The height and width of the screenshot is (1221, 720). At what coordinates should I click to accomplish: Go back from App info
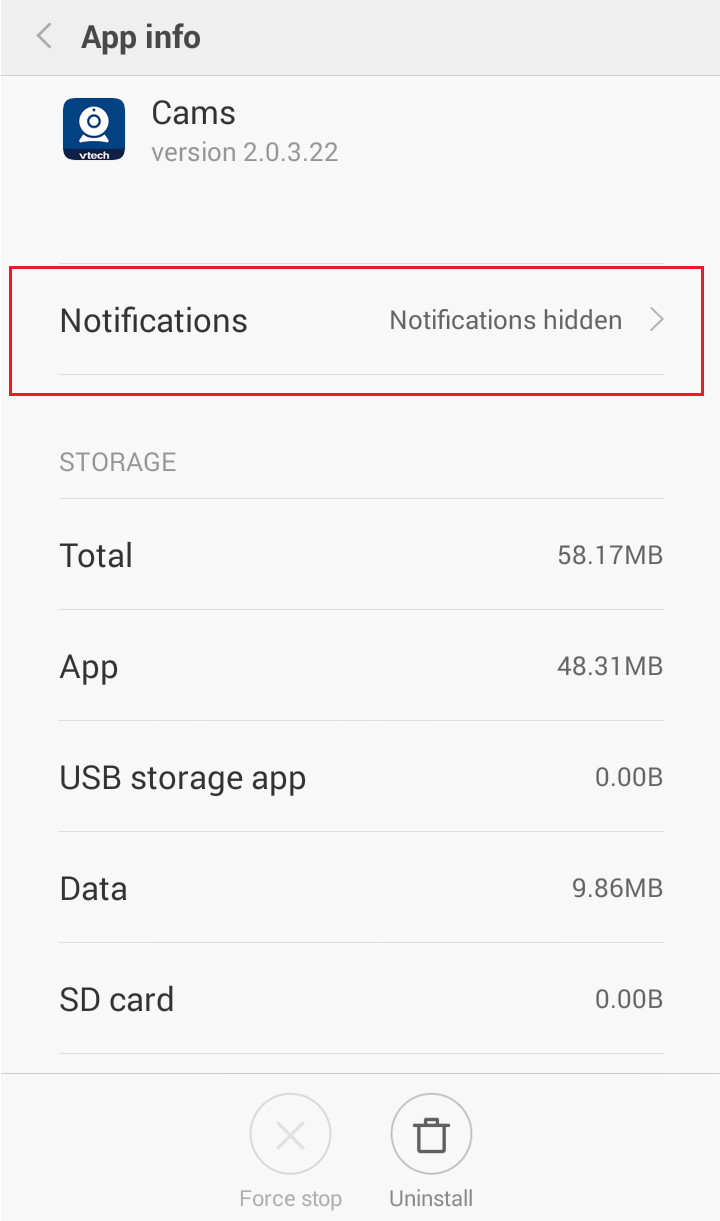(x=44, y=37)
